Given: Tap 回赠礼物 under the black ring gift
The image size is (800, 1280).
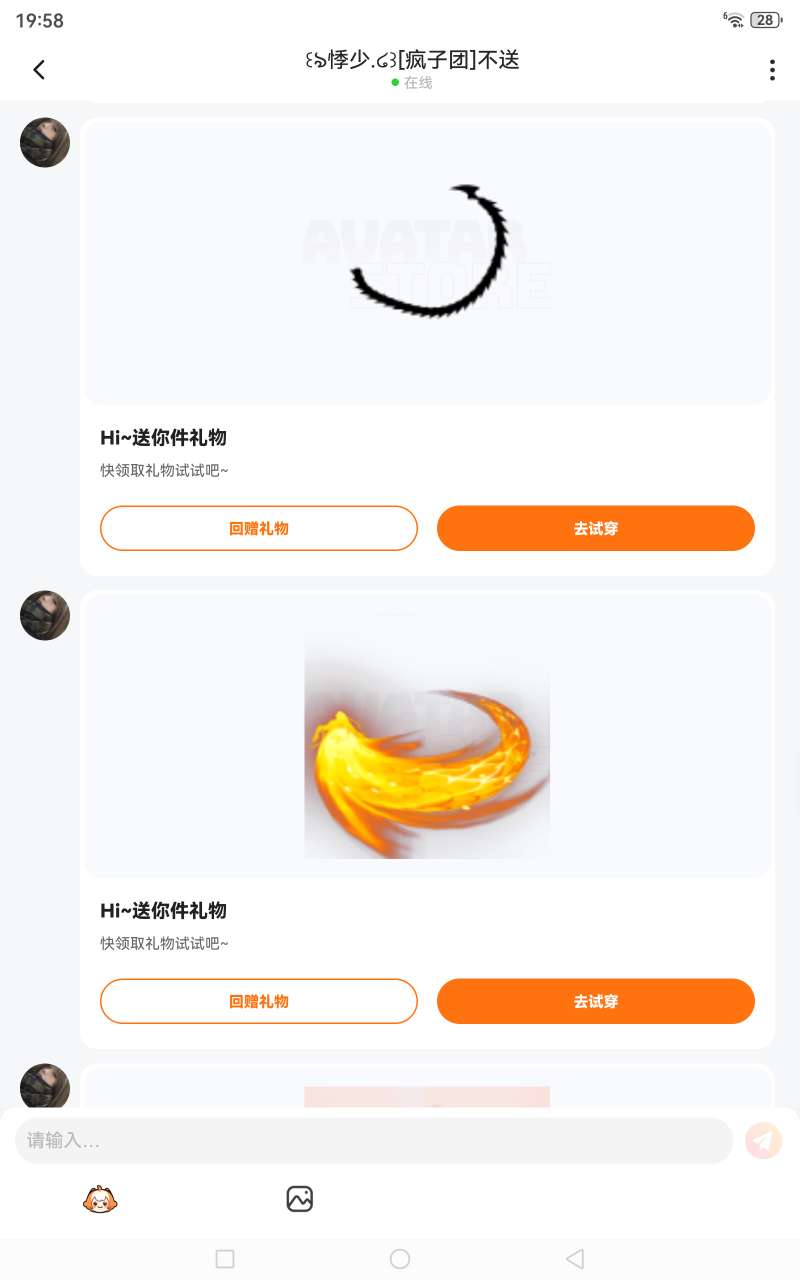Looking at the screenshot, I should pos(259,528).
